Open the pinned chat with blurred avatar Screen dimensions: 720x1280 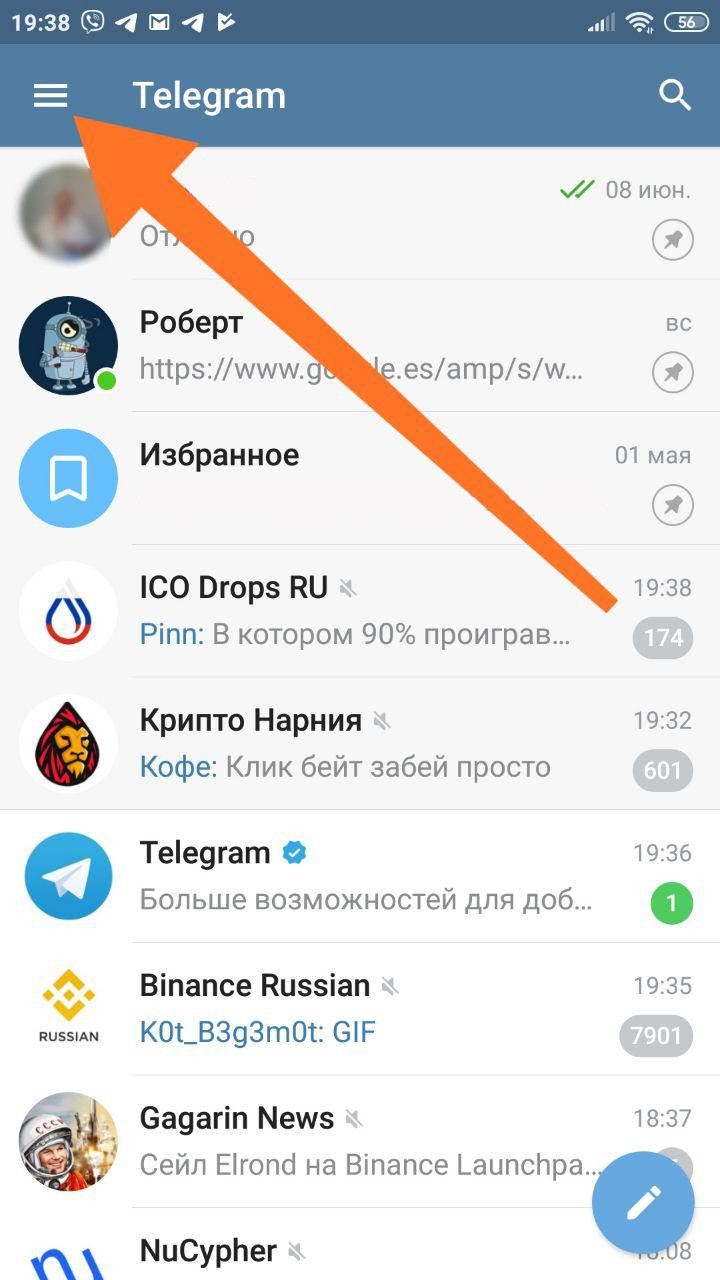360,213
